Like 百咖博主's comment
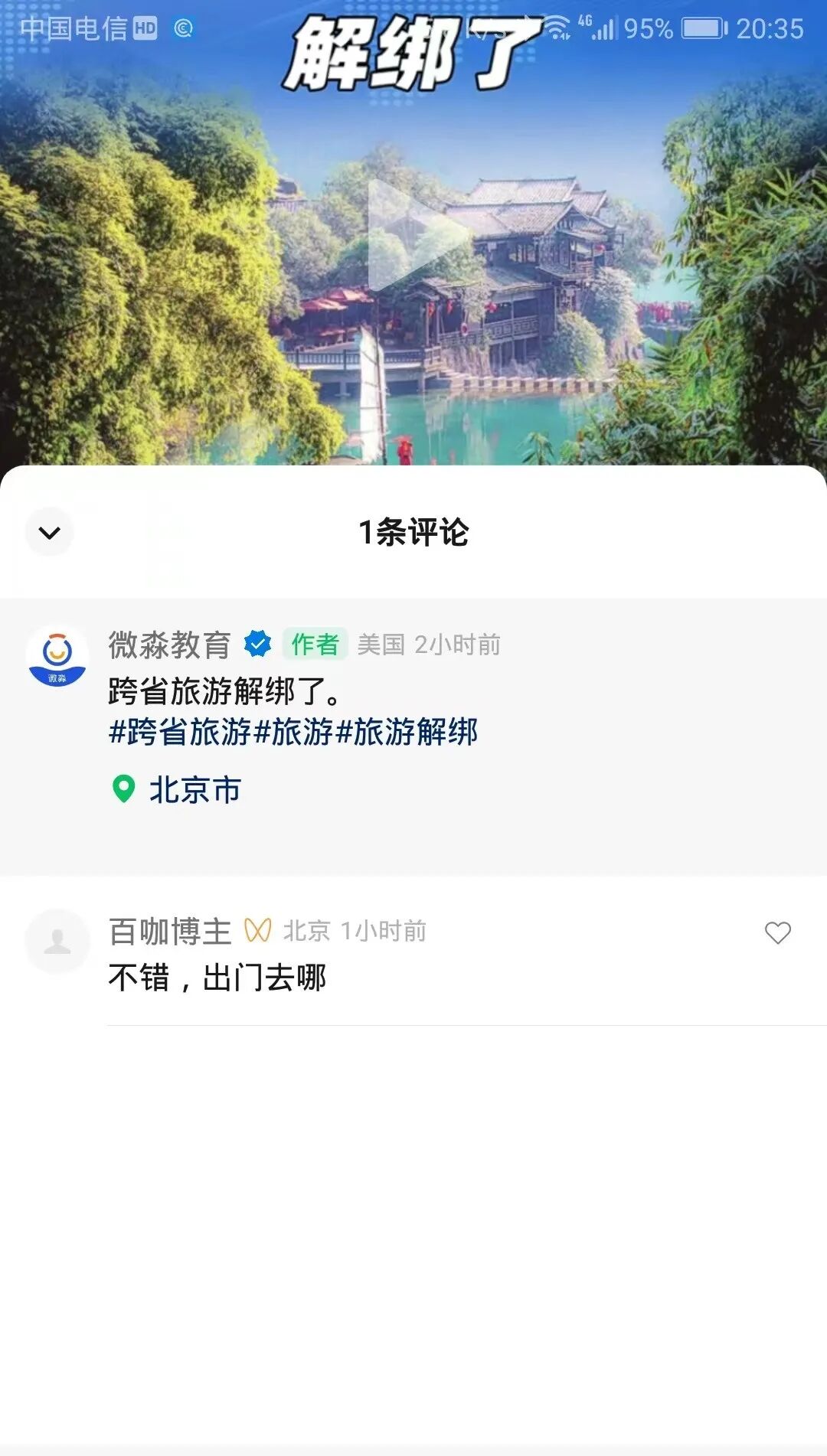The width and height of the screenshot is (827, 1456). click(777, 932)
